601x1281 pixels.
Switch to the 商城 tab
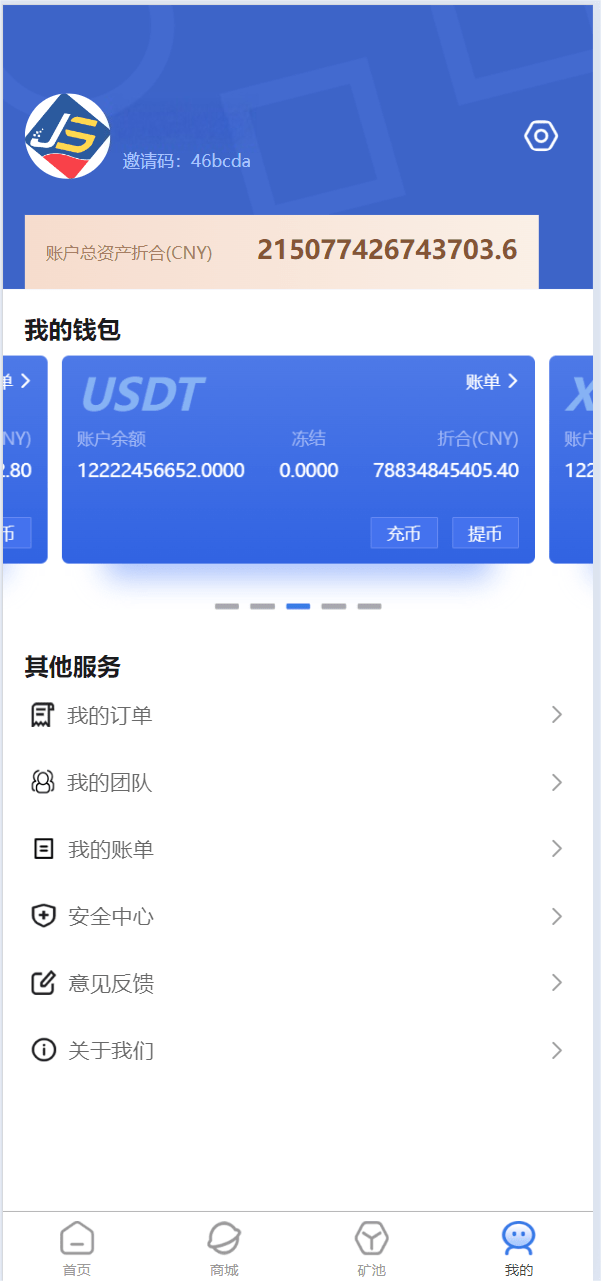(224, 1248)
